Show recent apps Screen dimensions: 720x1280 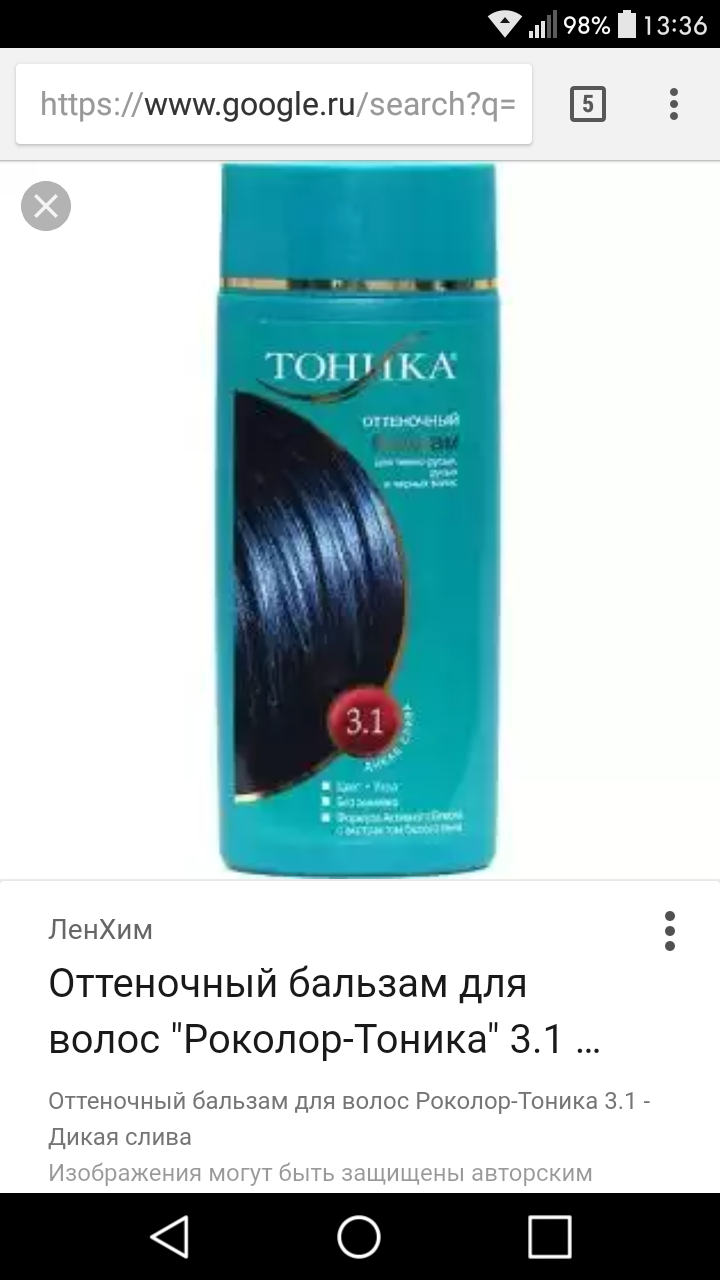[549, 1236]
